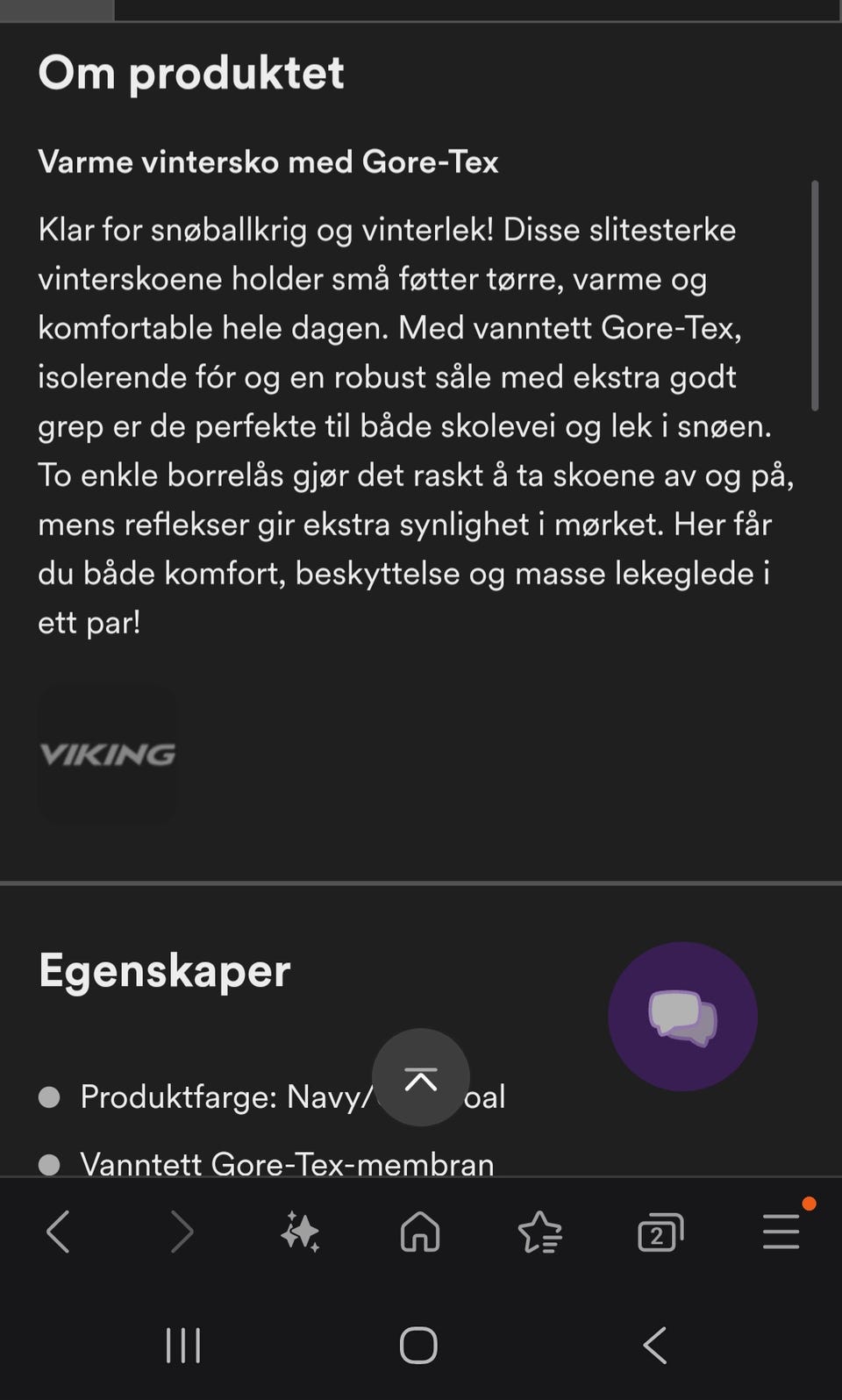This screenshot has height=1400, width=842.
Task: Go to browser homepage via home icon
Action: click(x=419, y=1232)
